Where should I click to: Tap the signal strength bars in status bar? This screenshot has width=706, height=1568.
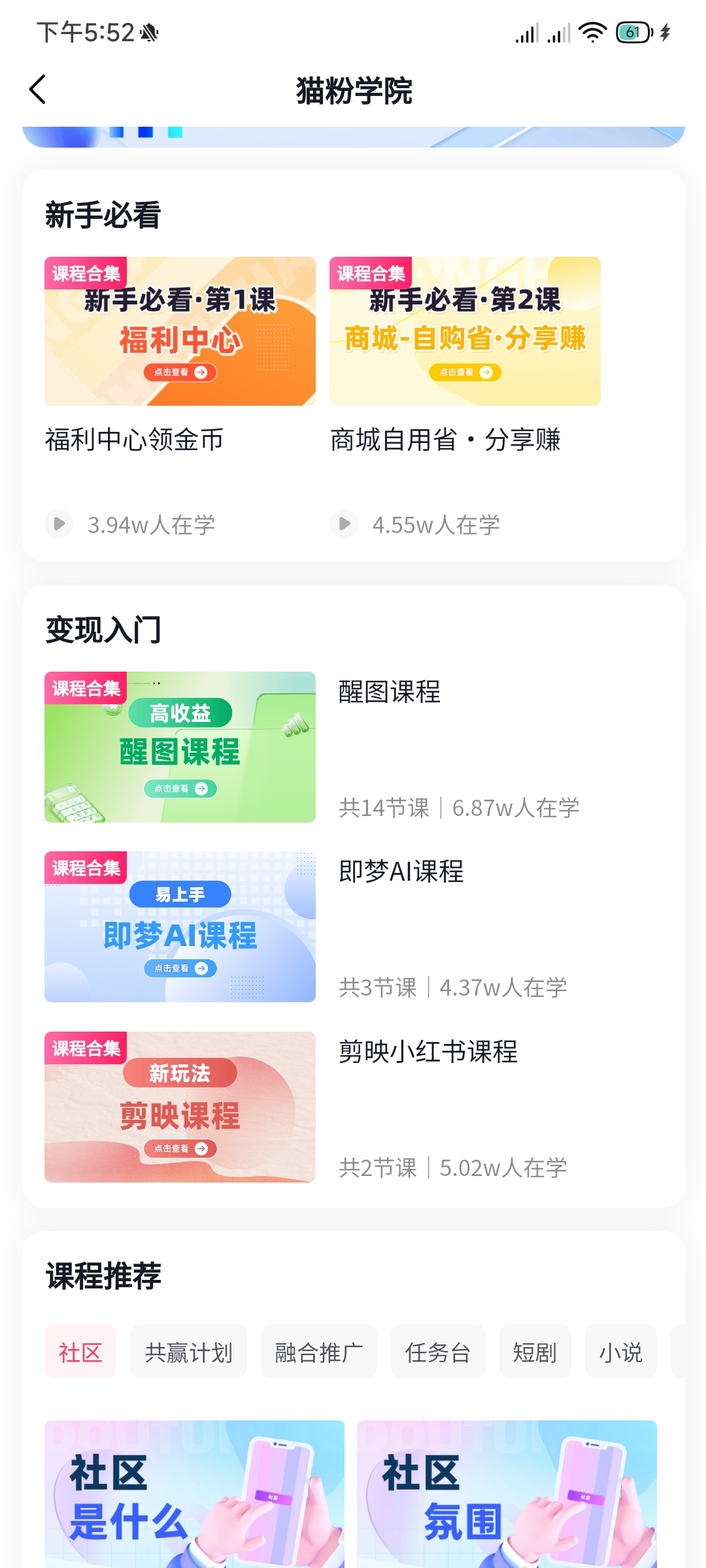point(527,31)
